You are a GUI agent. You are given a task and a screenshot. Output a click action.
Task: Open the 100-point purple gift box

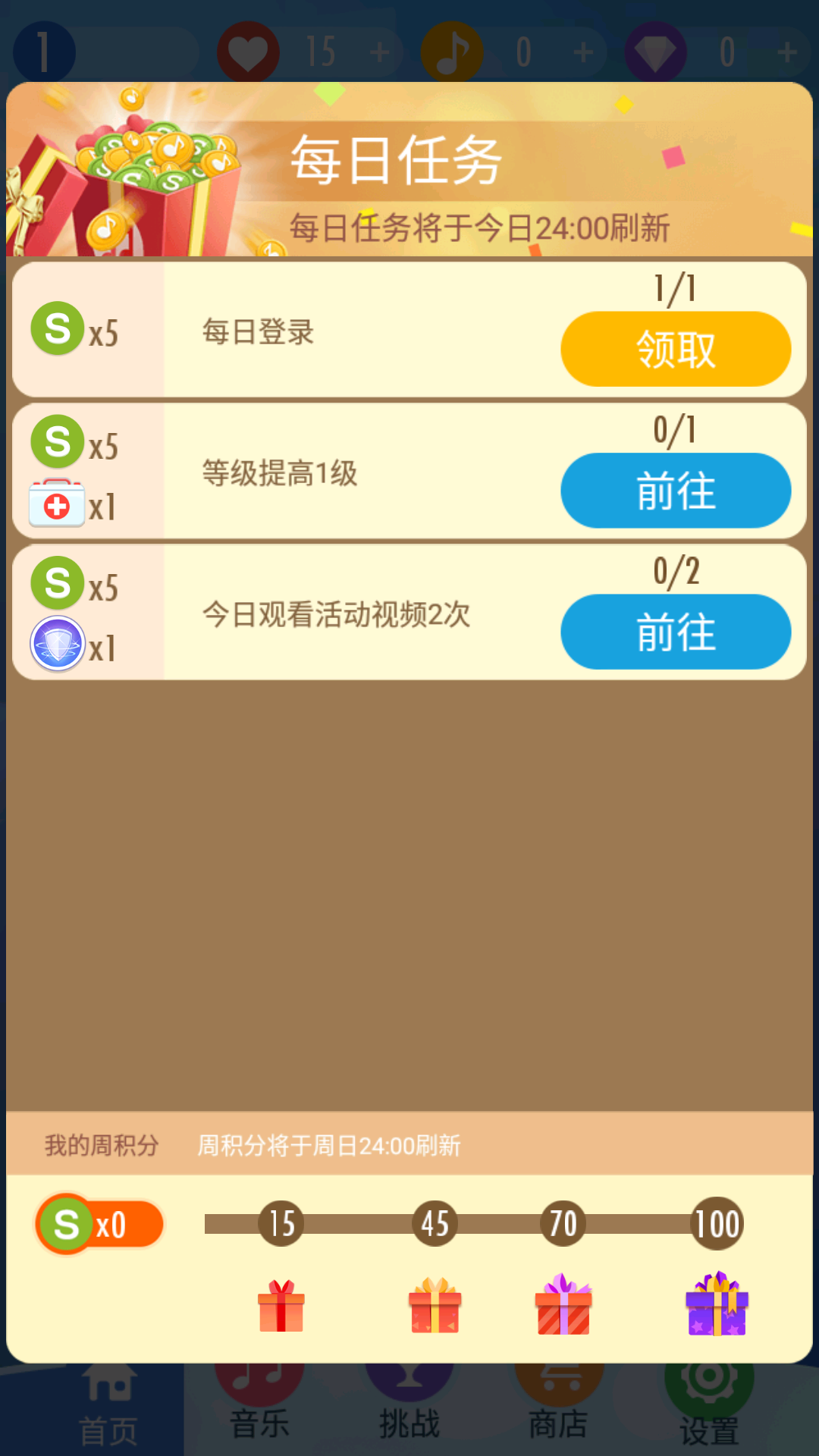[714, 1303]
